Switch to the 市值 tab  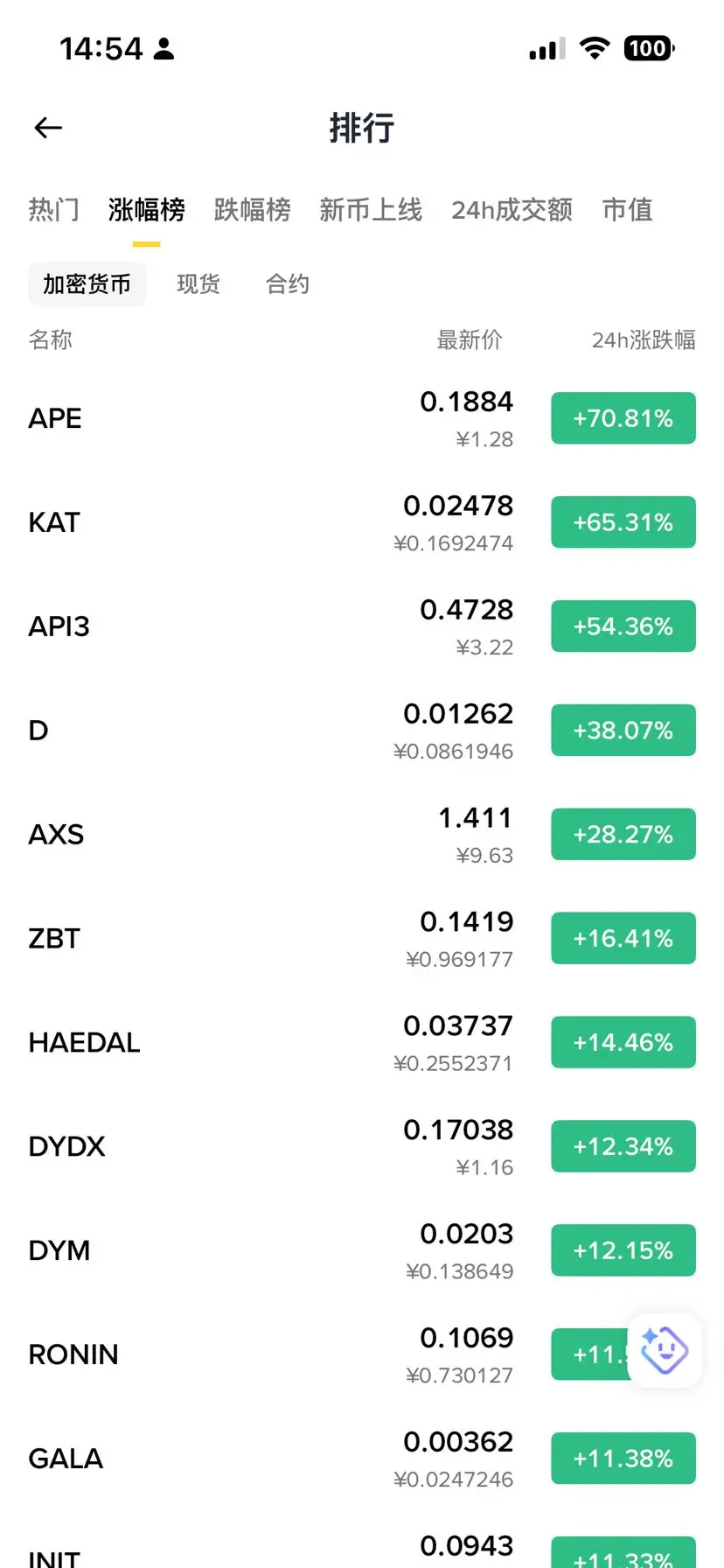point(627,210)
